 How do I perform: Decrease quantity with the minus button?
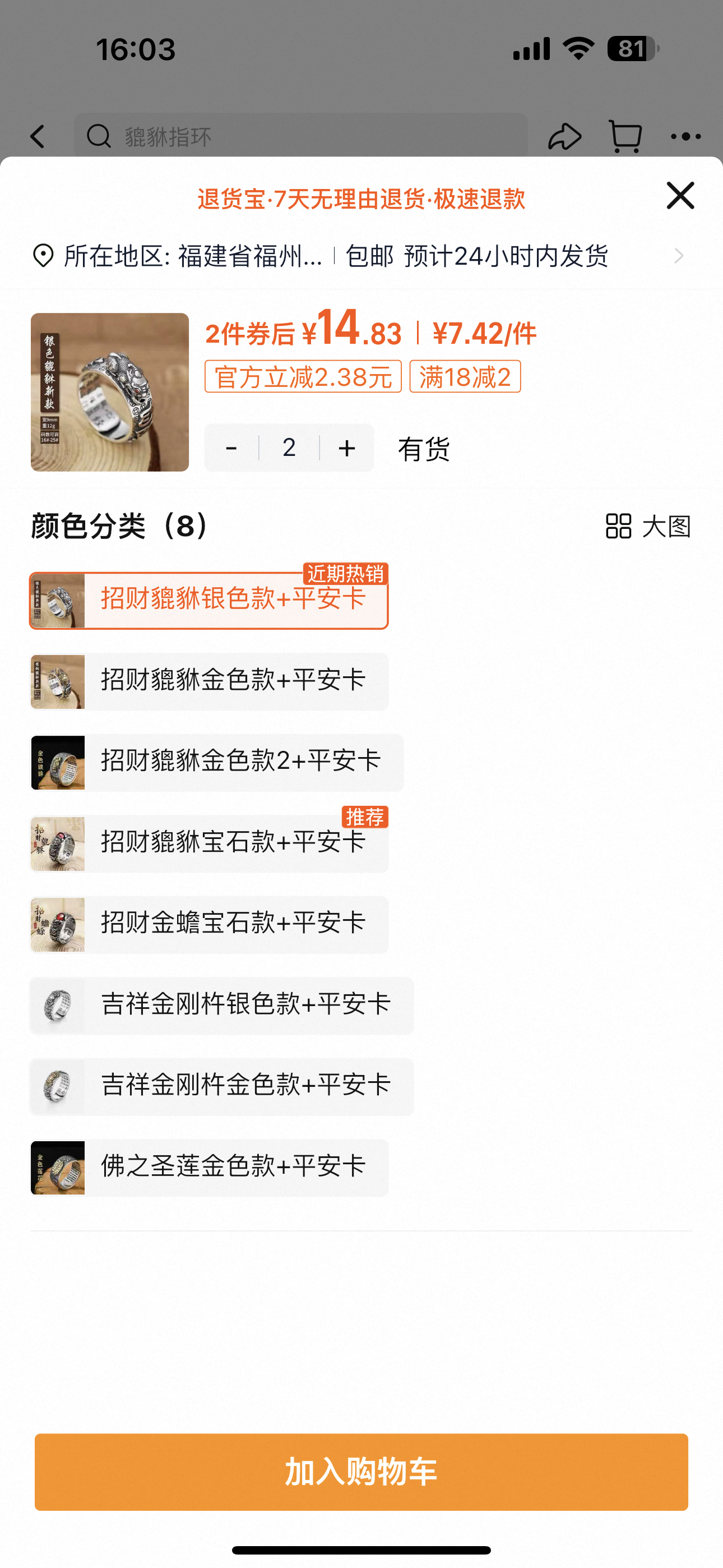(x=231, y=448)
